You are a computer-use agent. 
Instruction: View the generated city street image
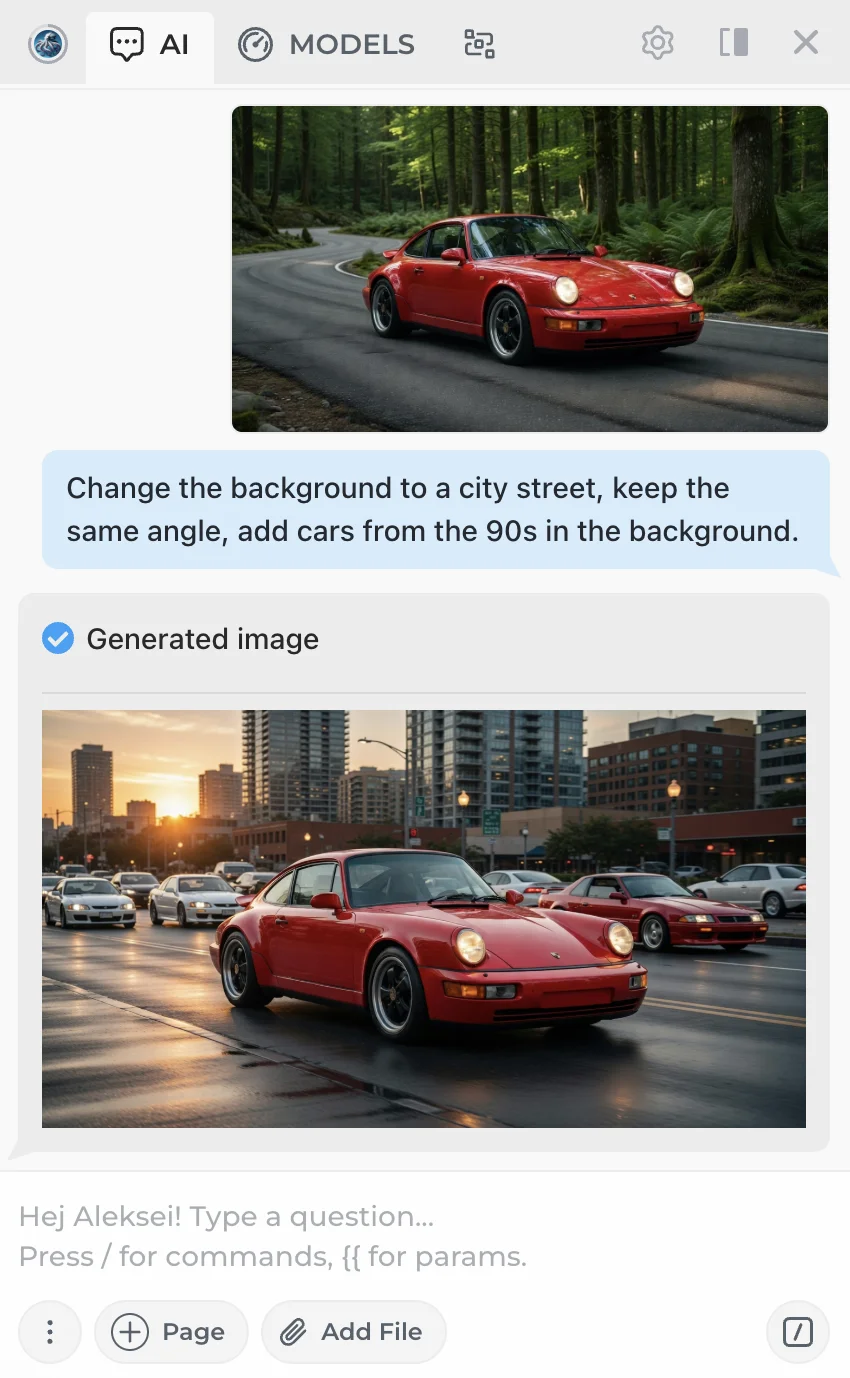click(423, 918)
